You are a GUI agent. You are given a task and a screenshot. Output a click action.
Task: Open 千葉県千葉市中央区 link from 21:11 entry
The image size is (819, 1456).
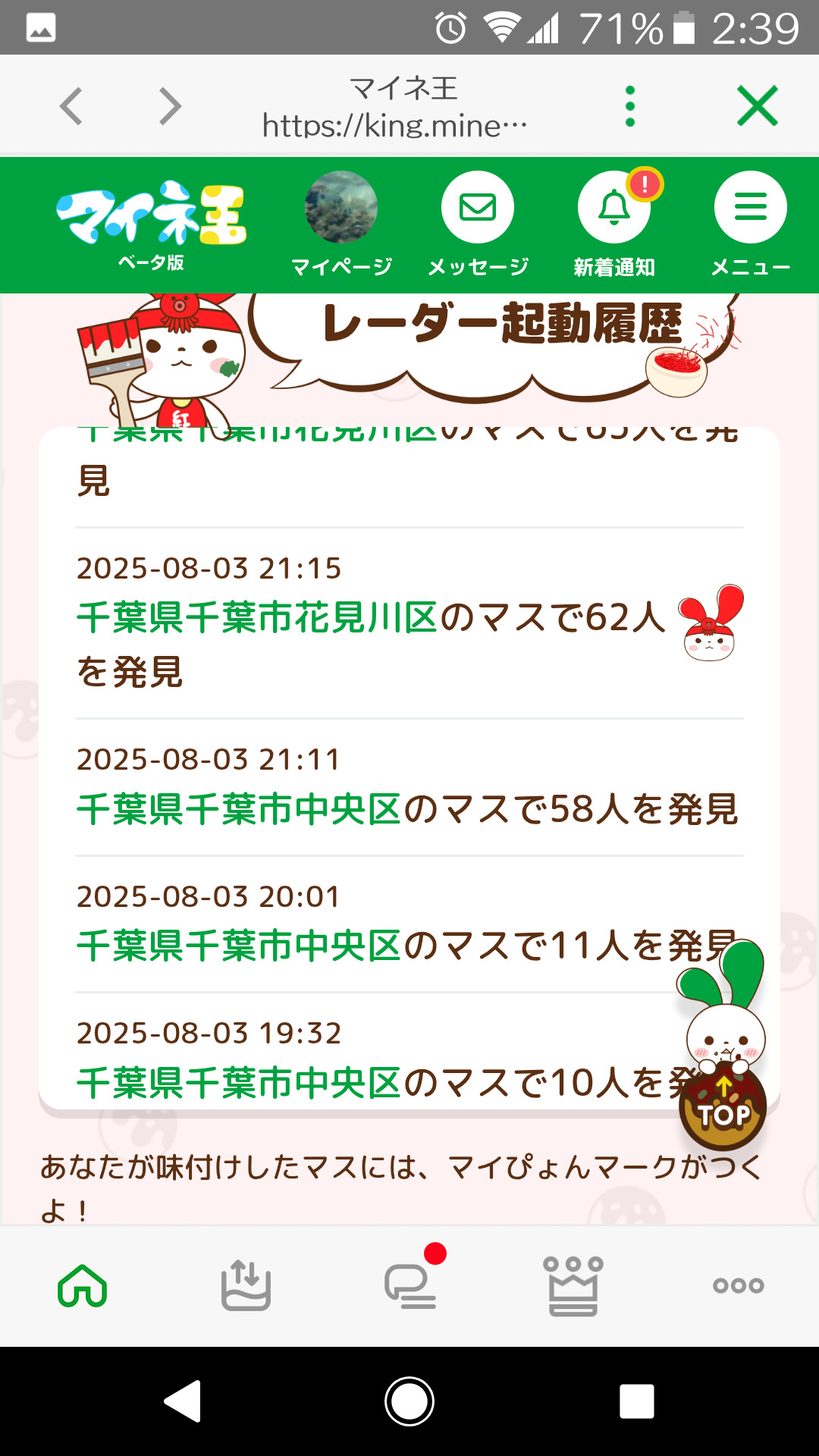[239, 809]
